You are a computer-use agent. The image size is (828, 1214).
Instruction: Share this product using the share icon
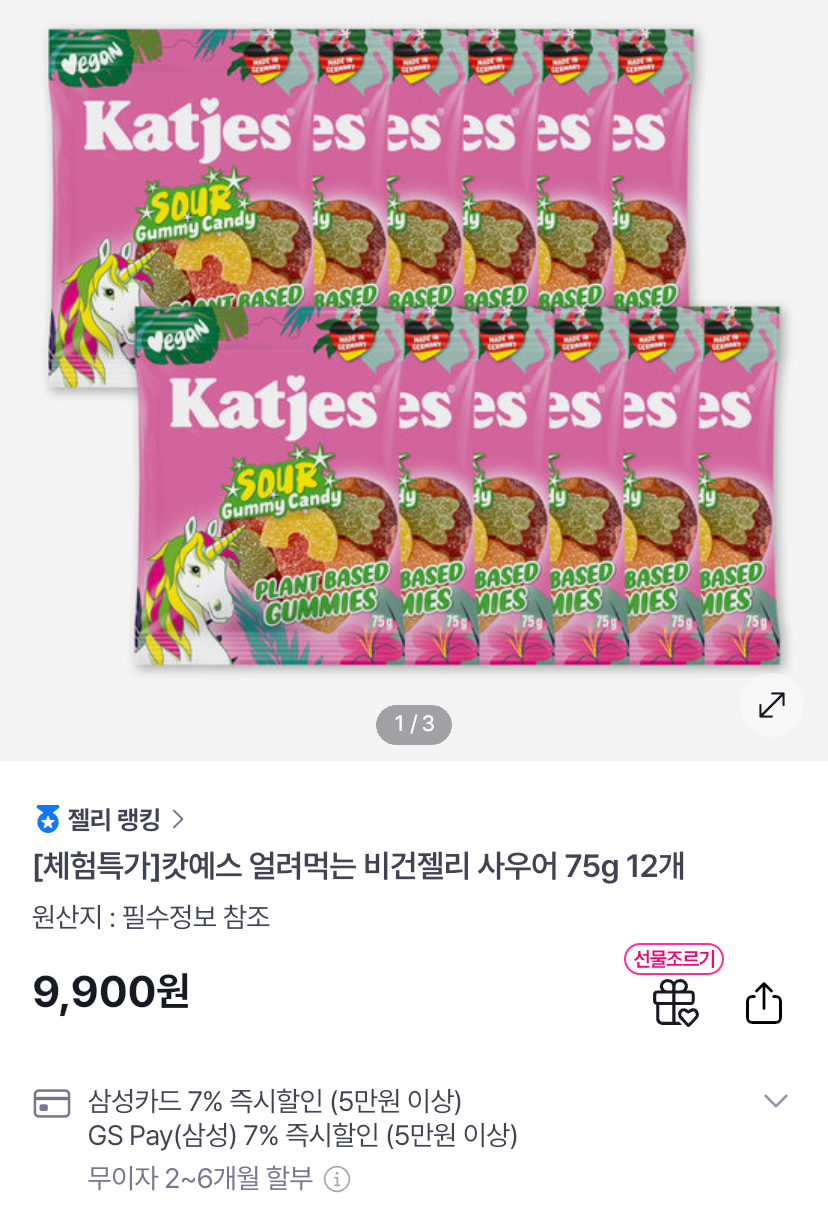(x=763, y=1001)
